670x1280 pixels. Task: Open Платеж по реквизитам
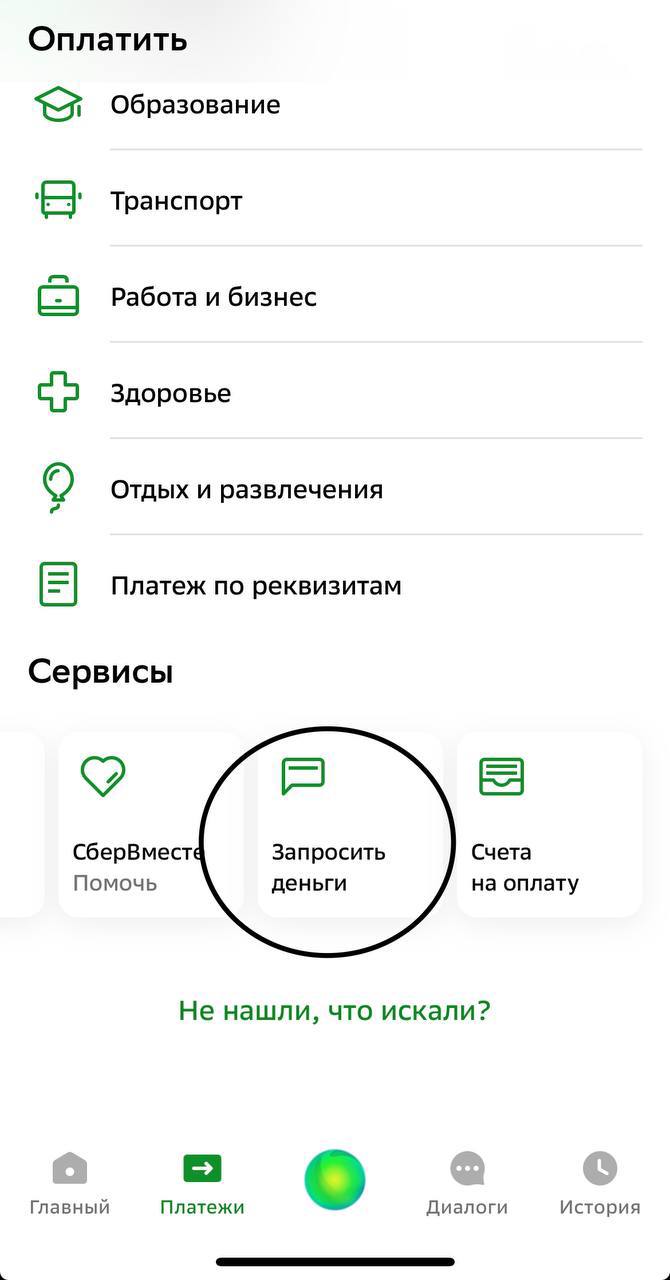pos(255,586)
